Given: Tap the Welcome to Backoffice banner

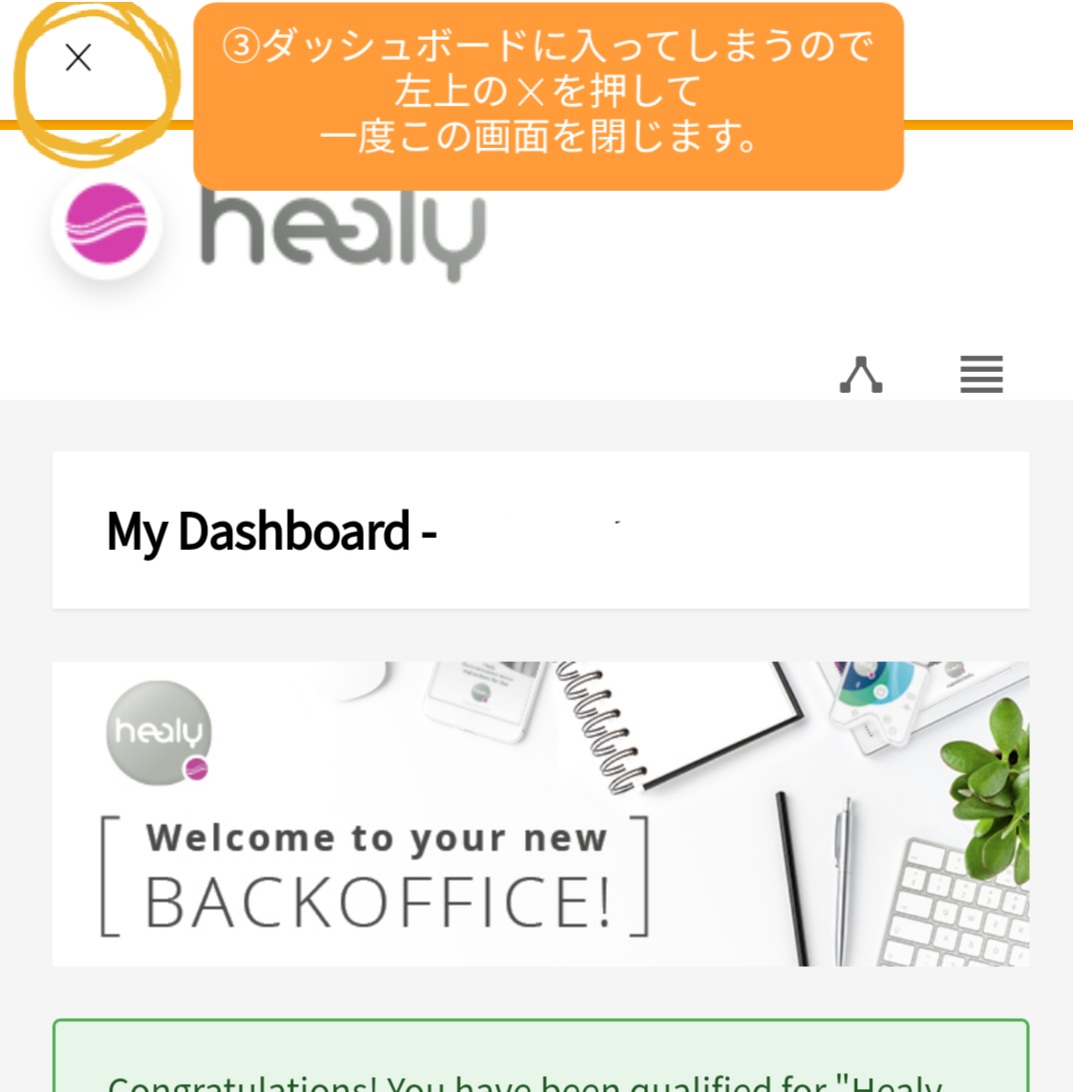Looking at the screenshot, I should (540, 813).
